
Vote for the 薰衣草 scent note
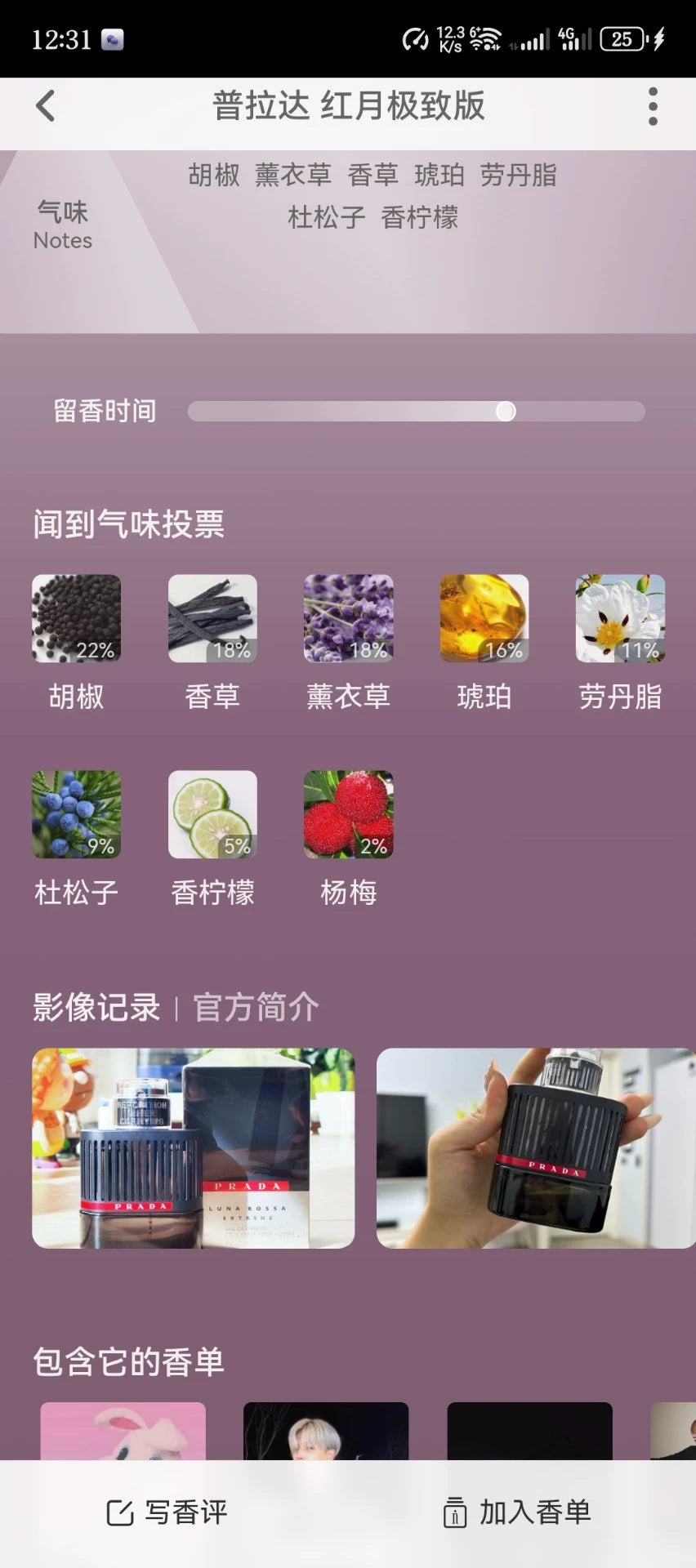tap(348, 618)
